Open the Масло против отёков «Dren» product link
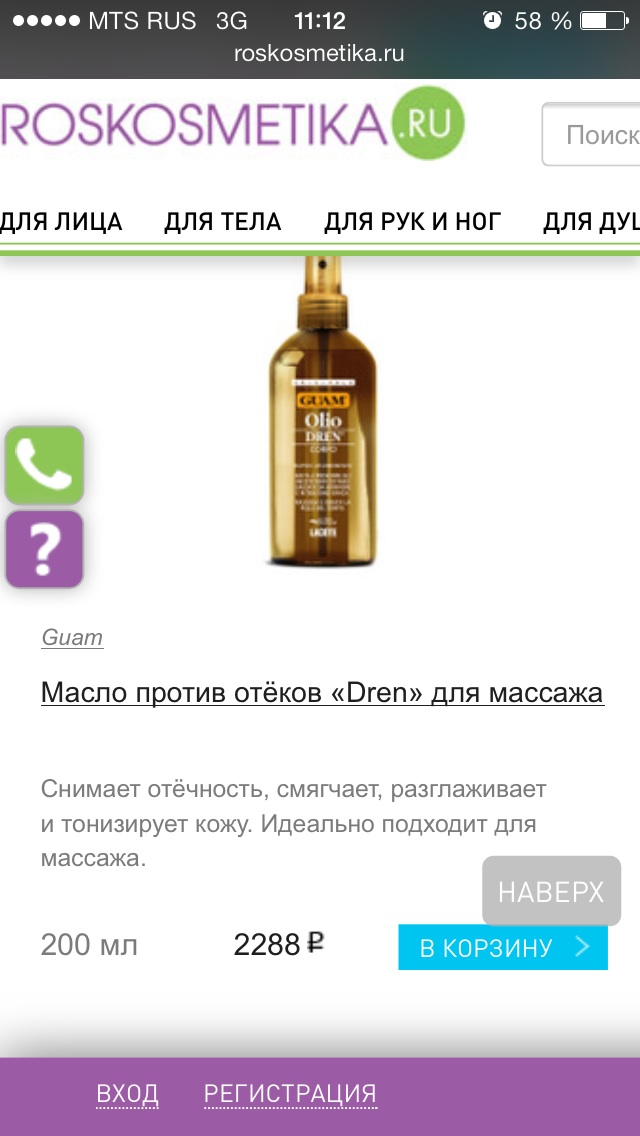This screenshot has width=640, height=1136. (323, 693)
